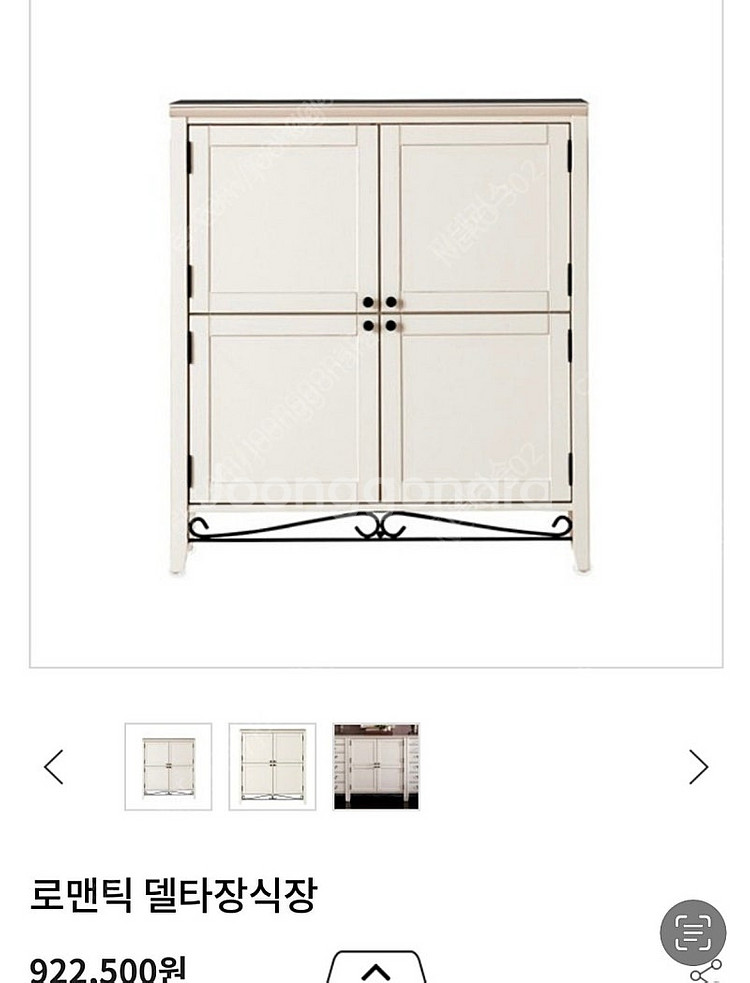Viewport: 750px width, 983px height.
Task: Expand the bottom panel with up chevron
Action: (x=376, y=972)
